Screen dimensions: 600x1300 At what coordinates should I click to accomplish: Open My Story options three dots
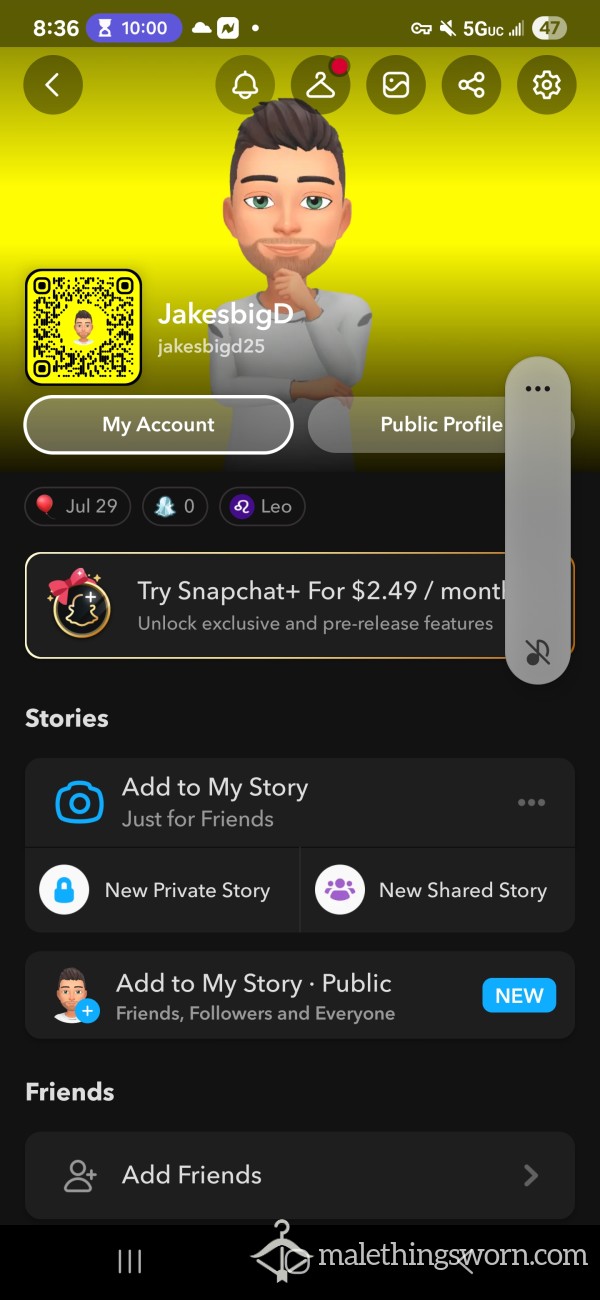(x=531, y=803)
